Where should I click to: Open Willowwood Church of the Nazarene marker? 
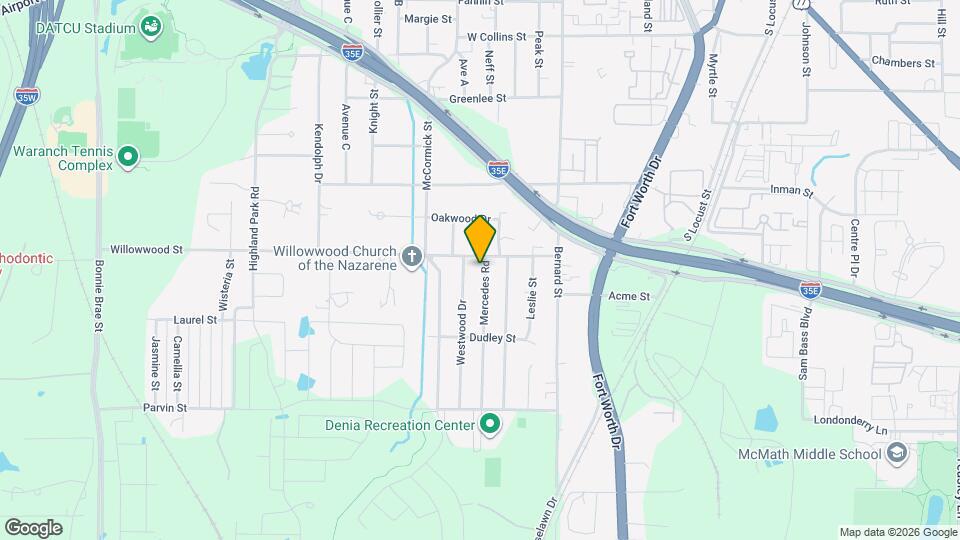point(411,258)
